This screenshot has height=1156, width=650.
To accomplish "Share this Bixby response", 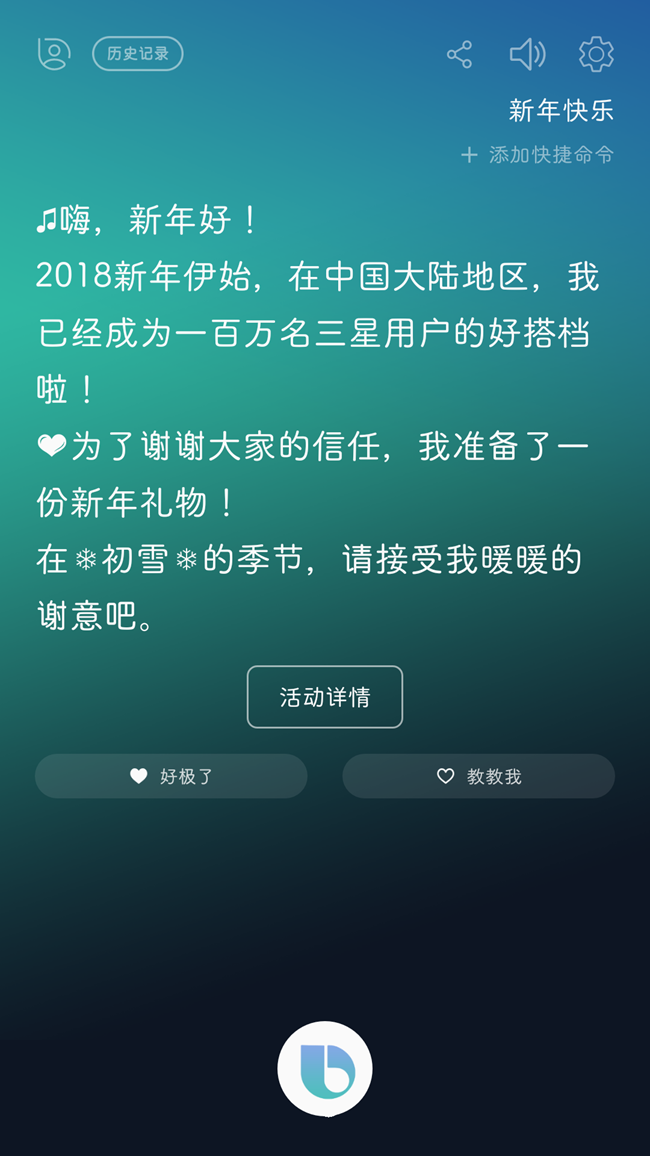I will point(459,55).
